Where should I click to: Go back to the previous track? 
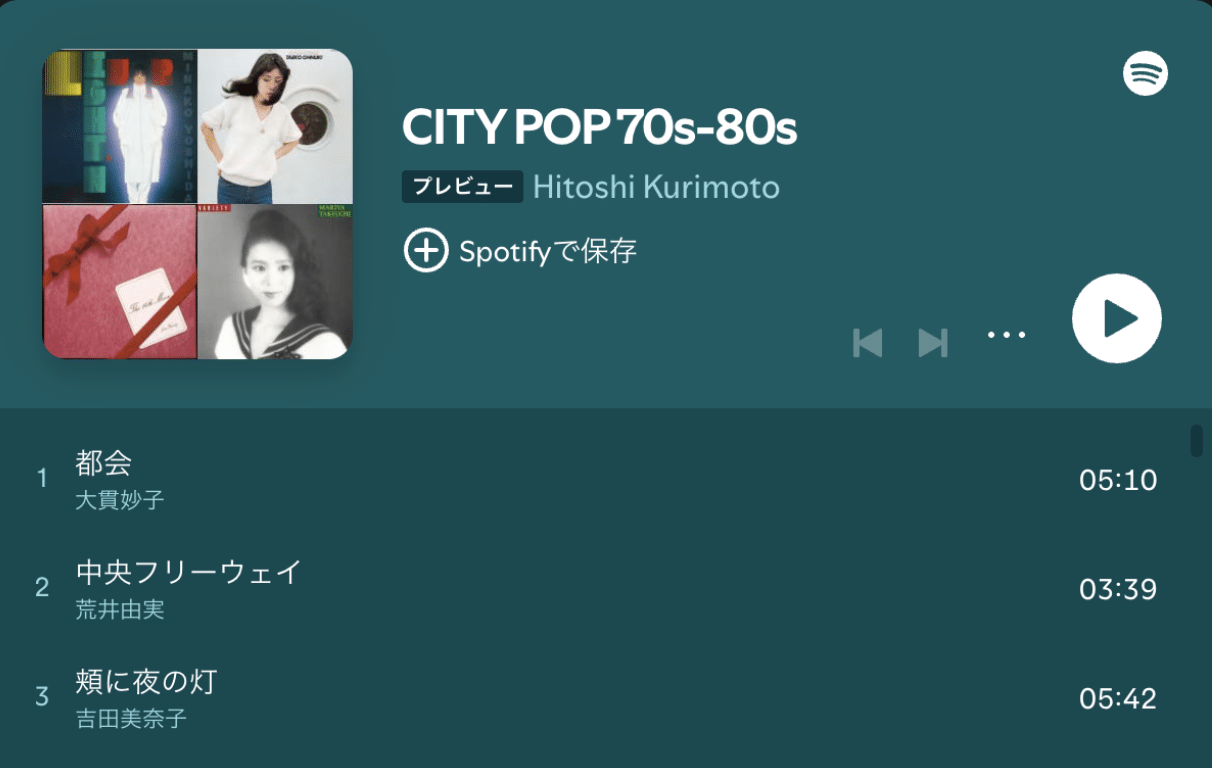[867, 343]
